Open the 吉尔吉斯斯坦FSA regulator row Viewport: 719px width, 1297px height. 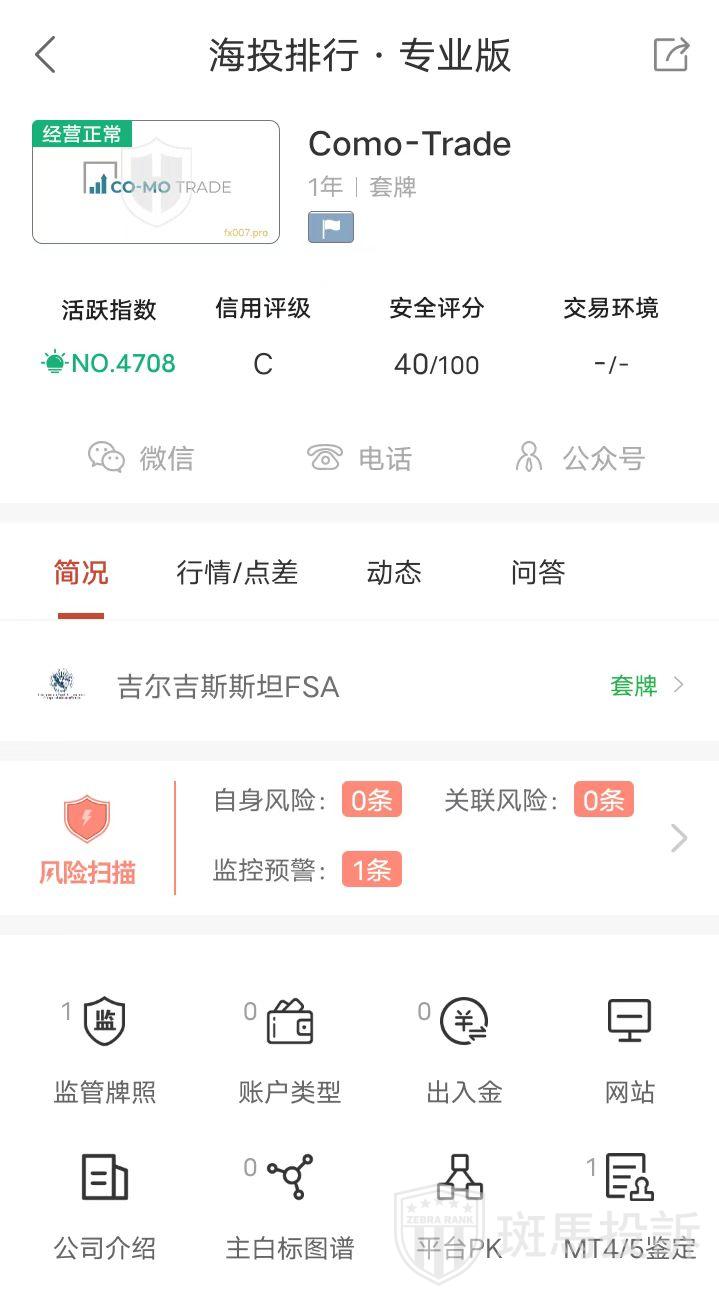click(x=359, y=687)
